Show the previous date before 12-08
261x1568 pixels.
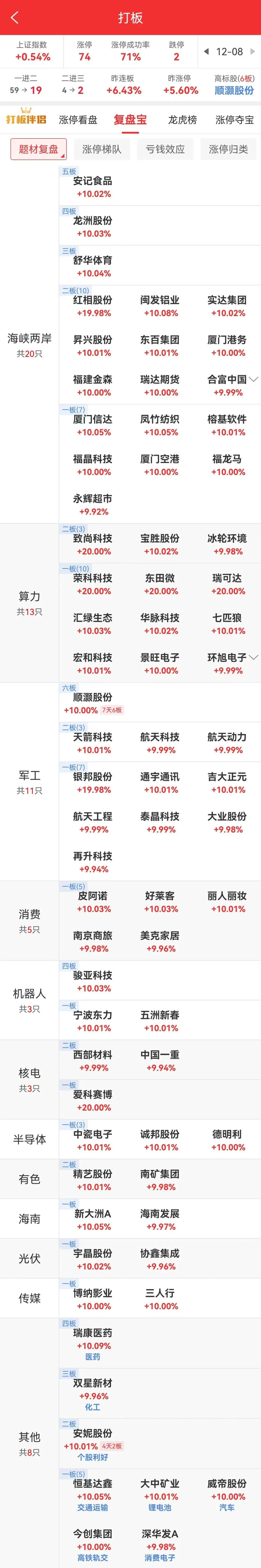click(x=206, y=52)
